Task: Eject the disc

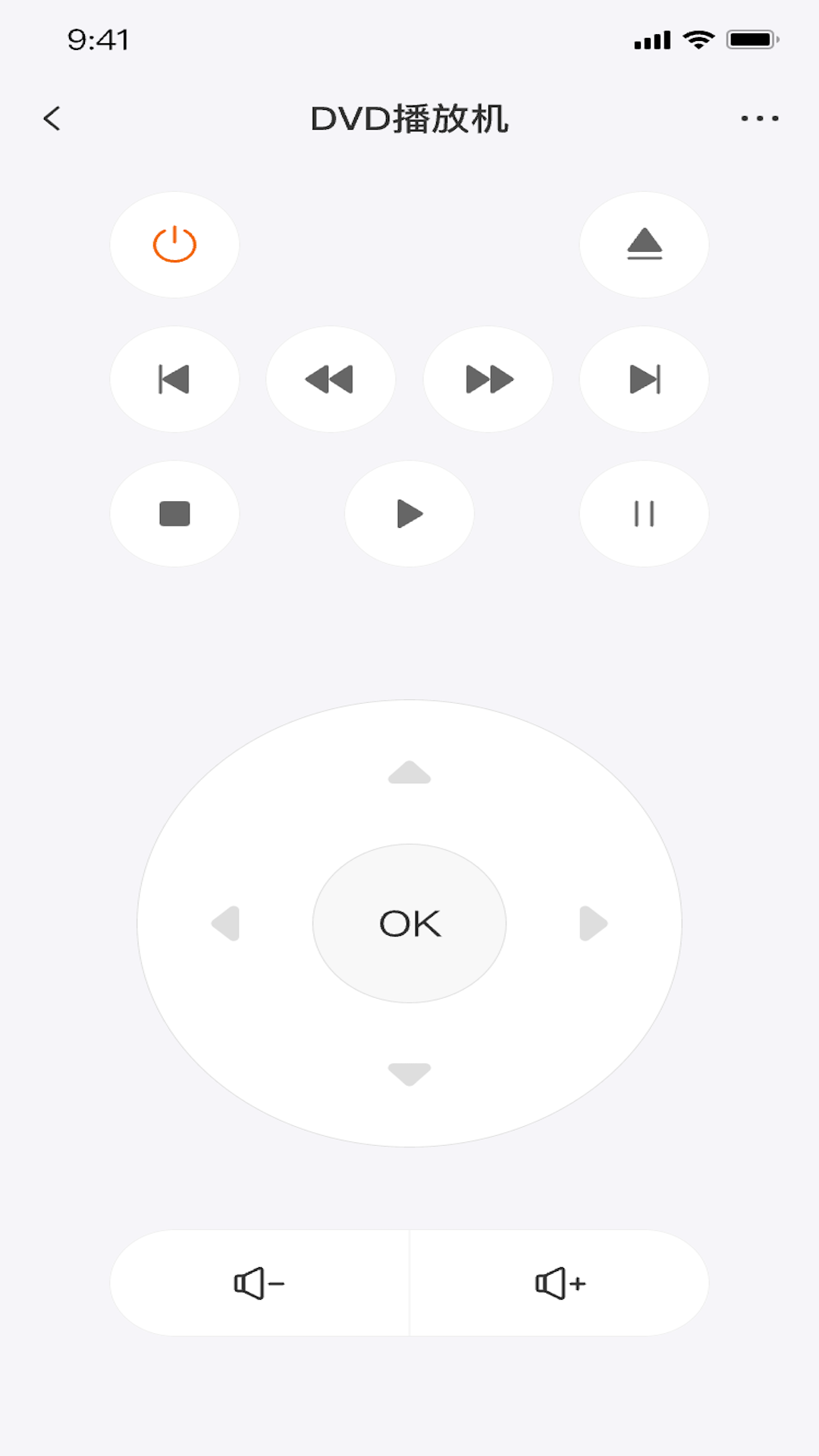Action: (x=645, y=245)
